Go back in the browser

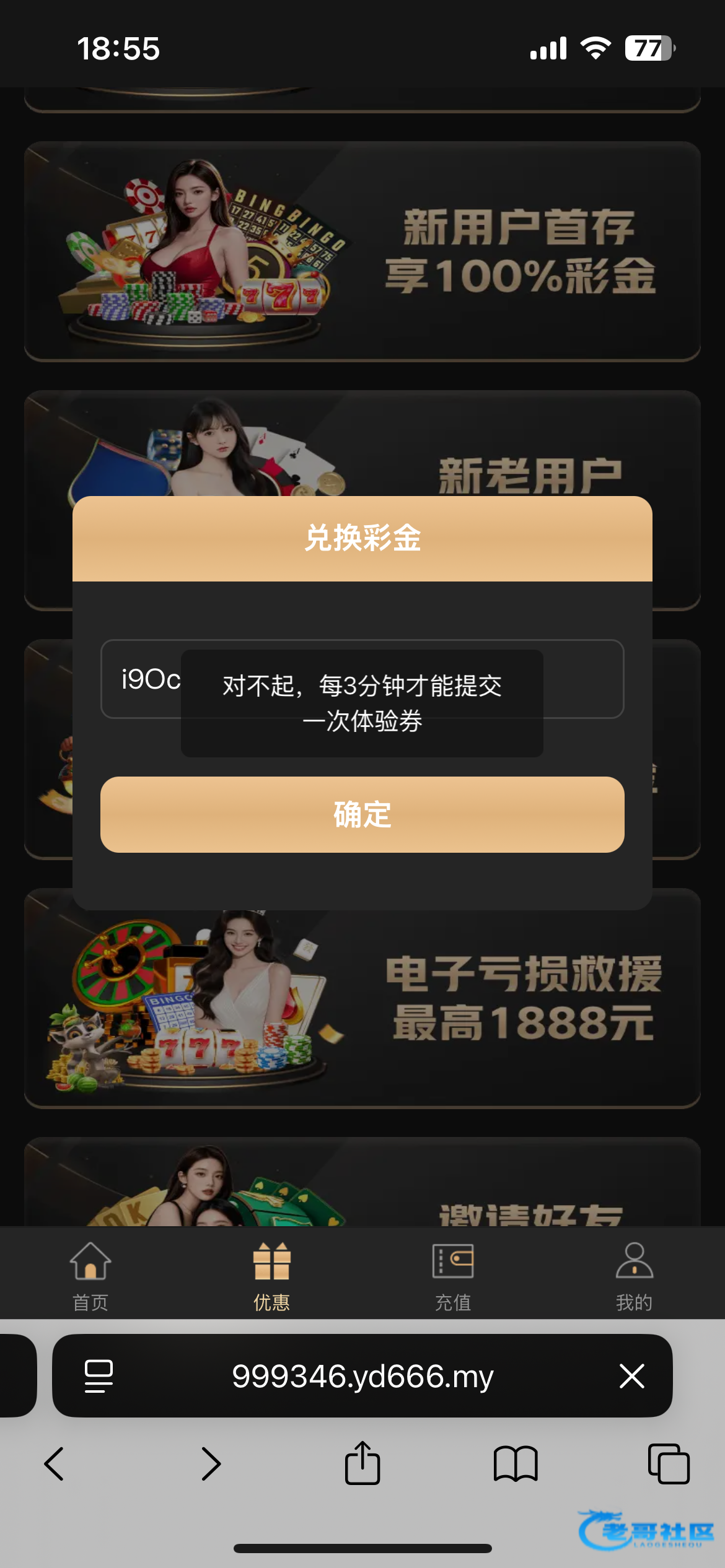click(55, 1464)
